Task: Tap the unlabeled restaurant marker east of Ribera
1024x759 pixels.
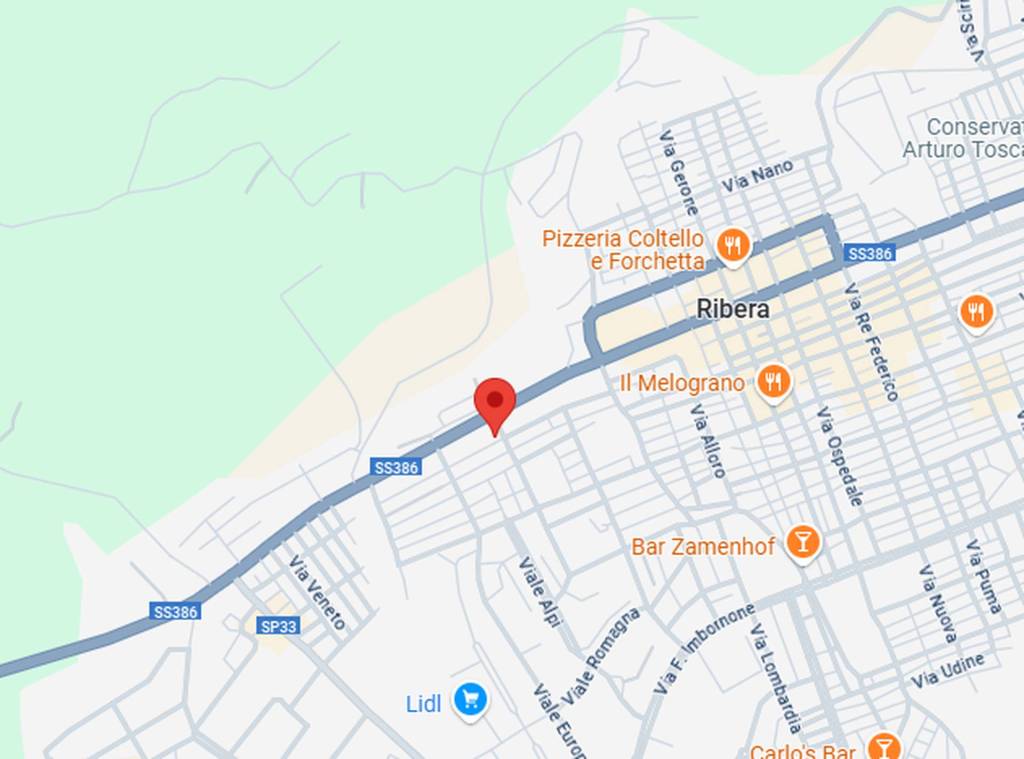Action: 976,312
